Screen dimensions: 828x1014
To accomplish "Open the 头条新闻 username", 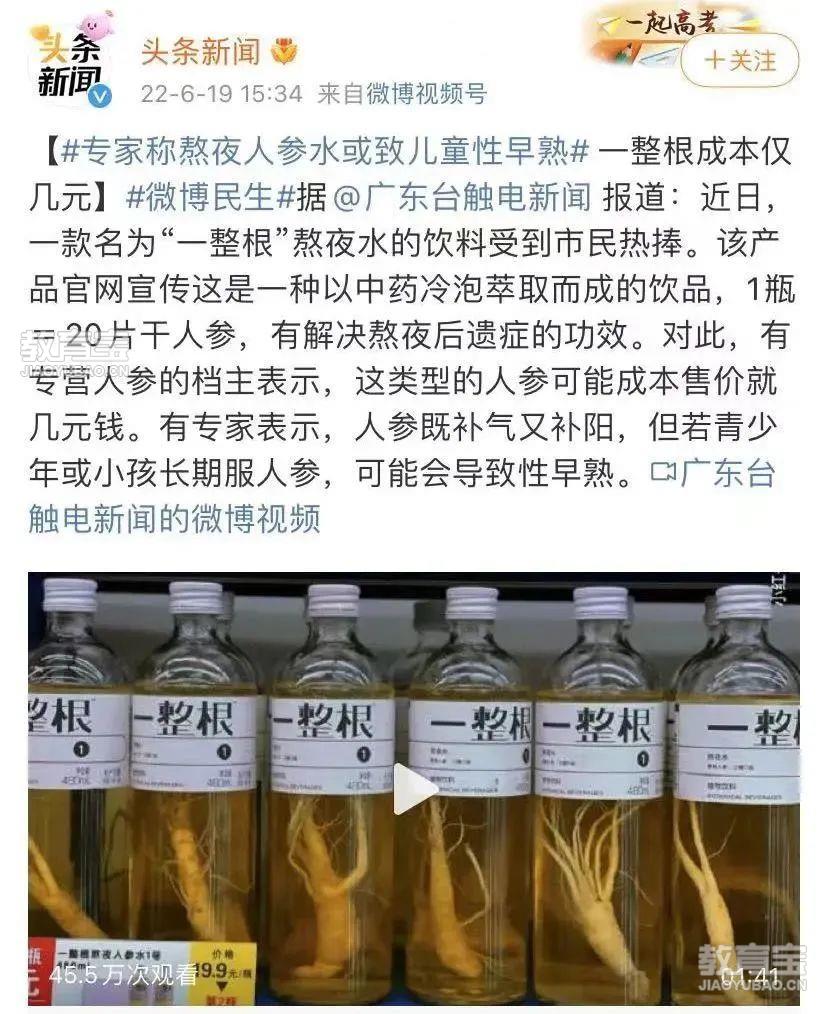I will click(200, 50).
